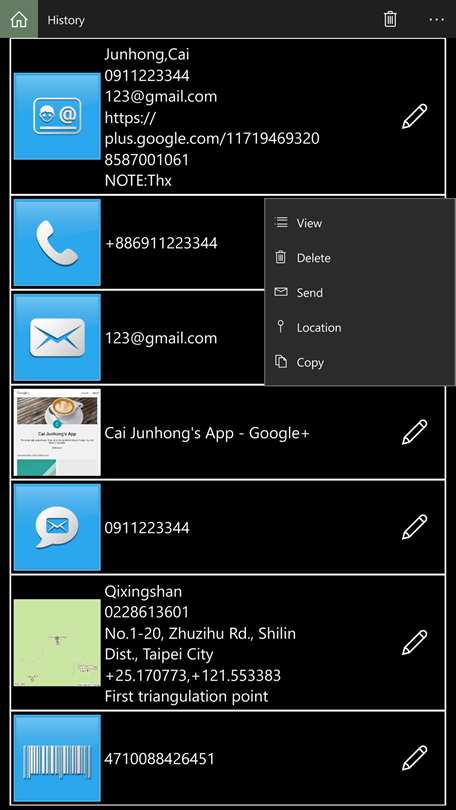This screenshot has height=810, width=456.
Task: Open the Qixingshan location entry
Action: (228, 643)
